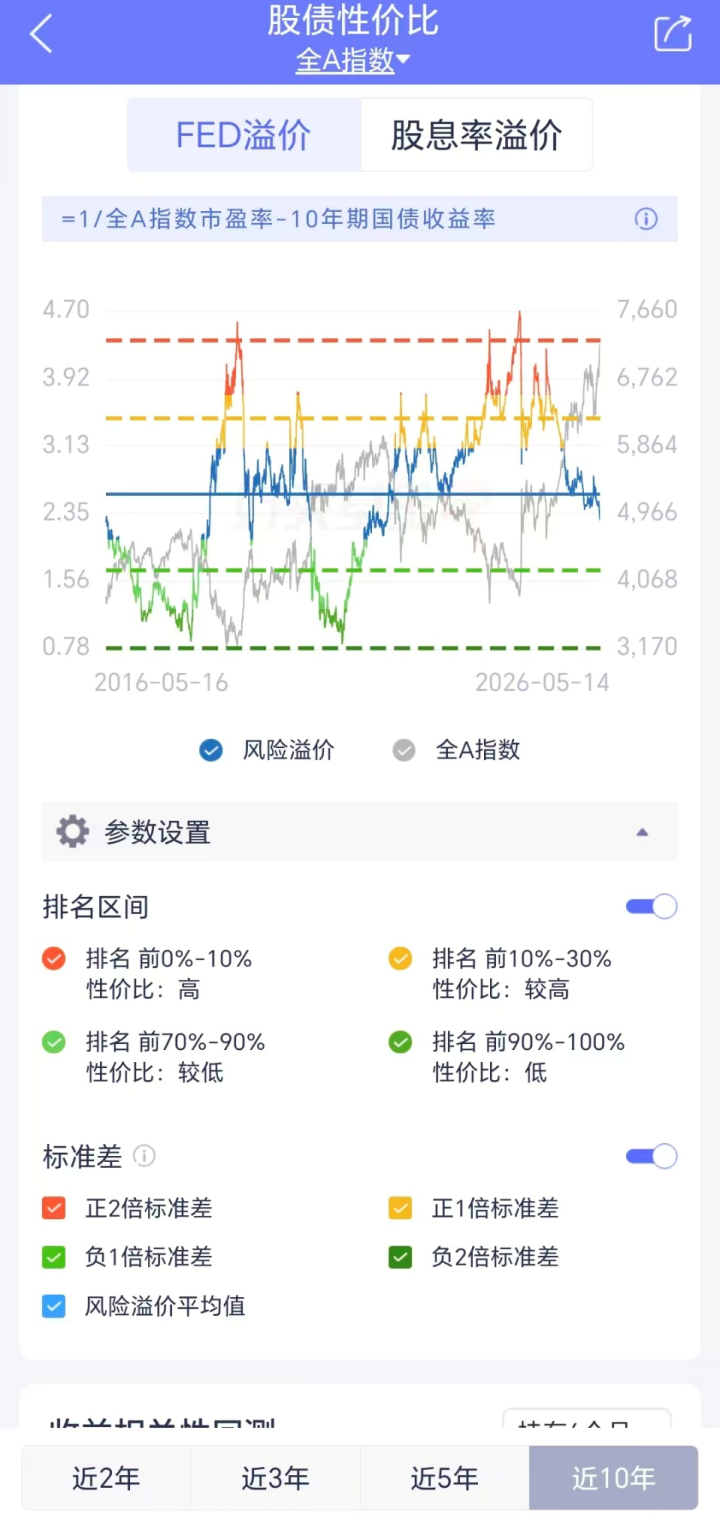The image size is (720, 1527).
Task: Uncheck 排名 前0%-10% option
Action: pyautogui.click(x=54, y=959)
